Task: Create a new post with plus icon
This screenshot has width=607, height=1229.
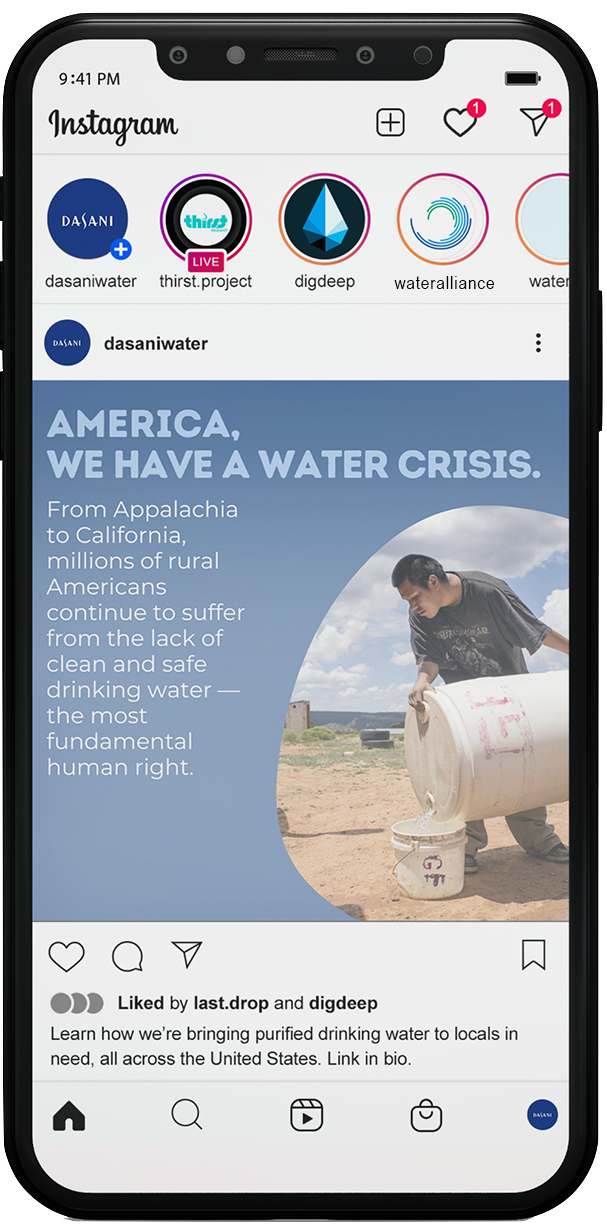Action: click(x=390, y=123)
